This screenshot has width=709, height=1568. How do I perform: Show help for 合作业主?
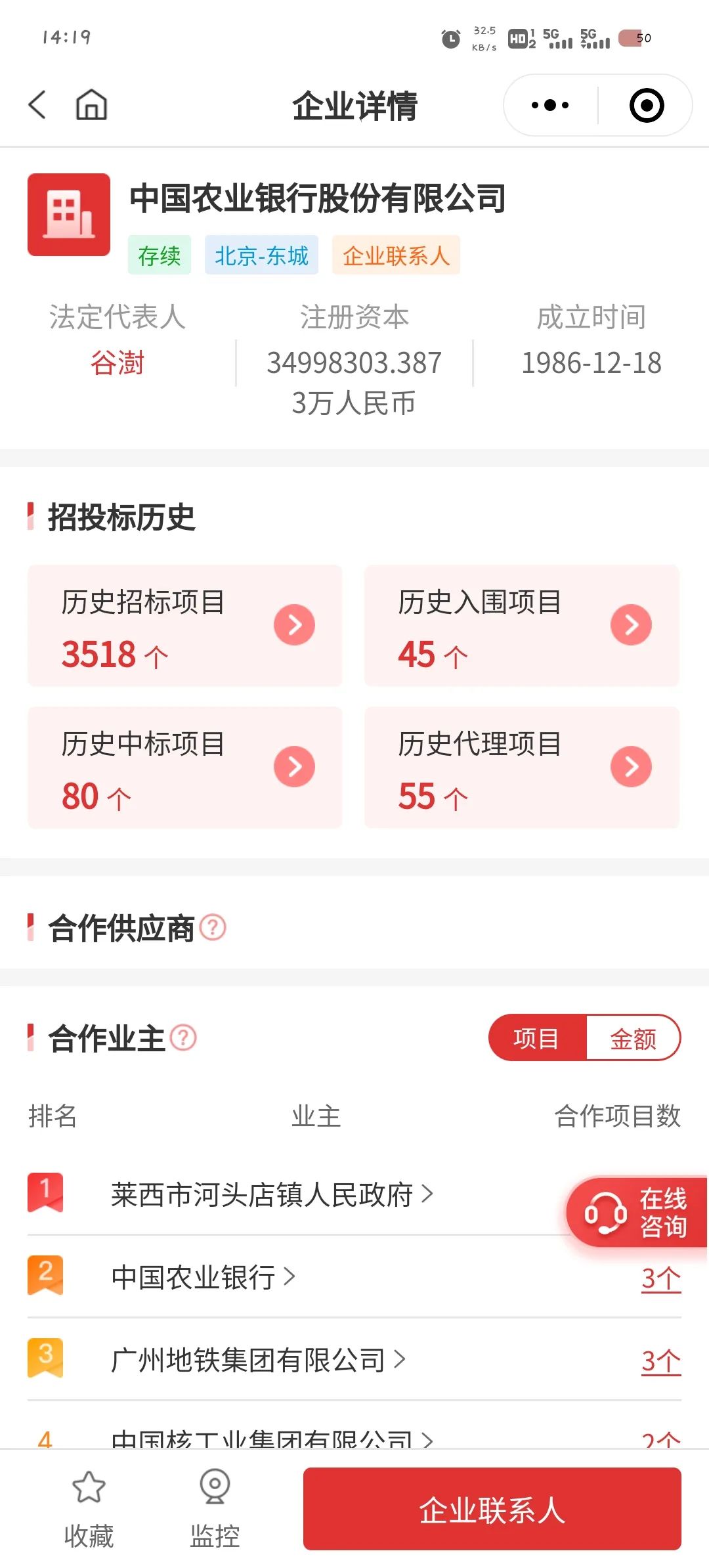(x=183, y=1037)
